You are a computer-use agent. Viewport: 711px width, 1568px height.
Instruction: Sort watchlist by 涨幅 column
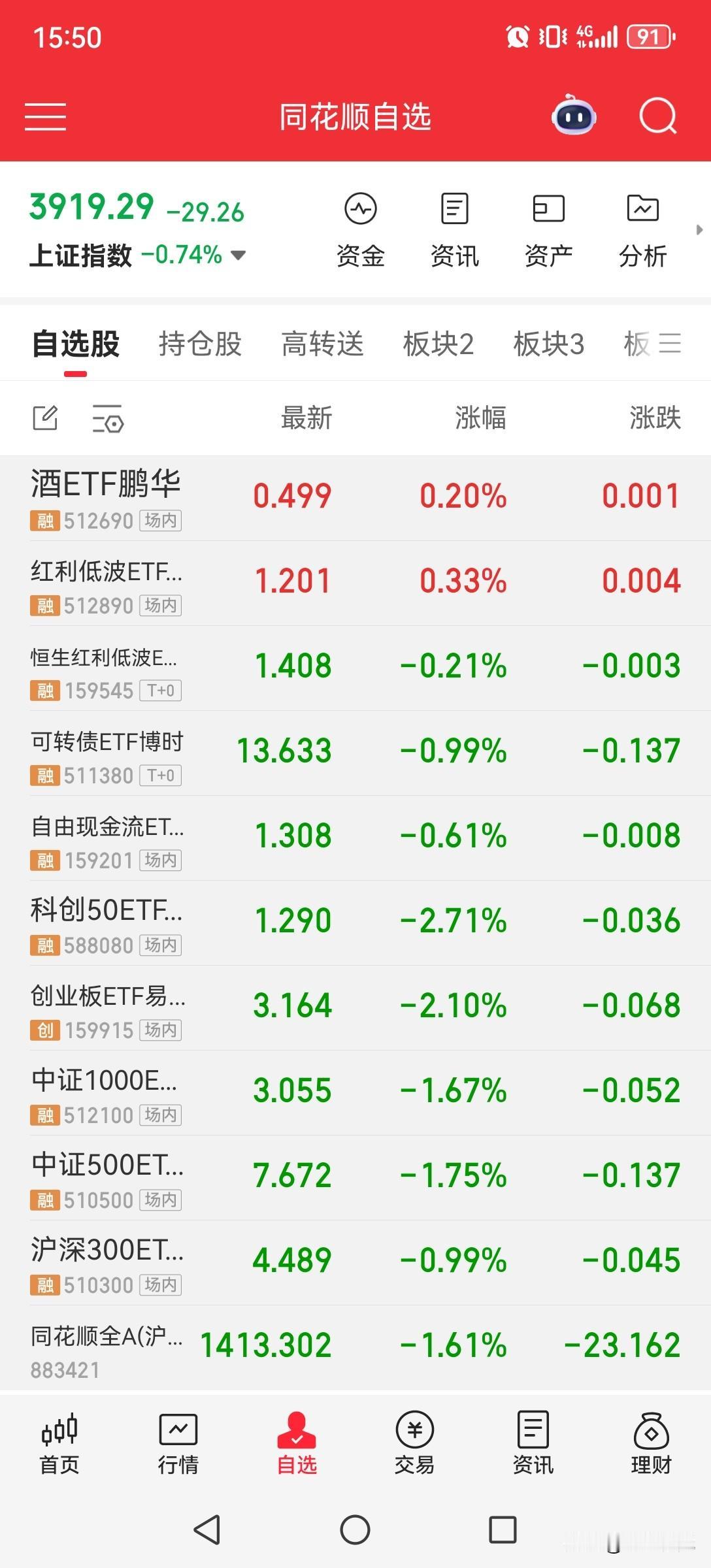pyautogui.click(x=482, y=418)
